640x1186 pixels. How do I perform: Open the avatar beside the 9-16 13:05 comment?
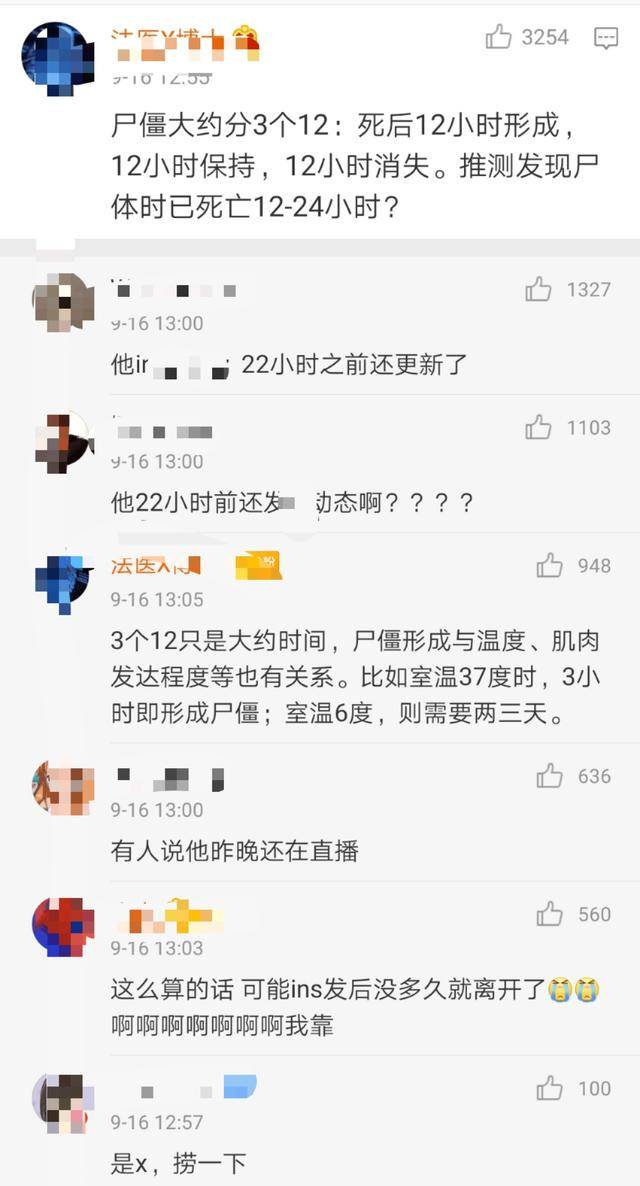(63, 583)
